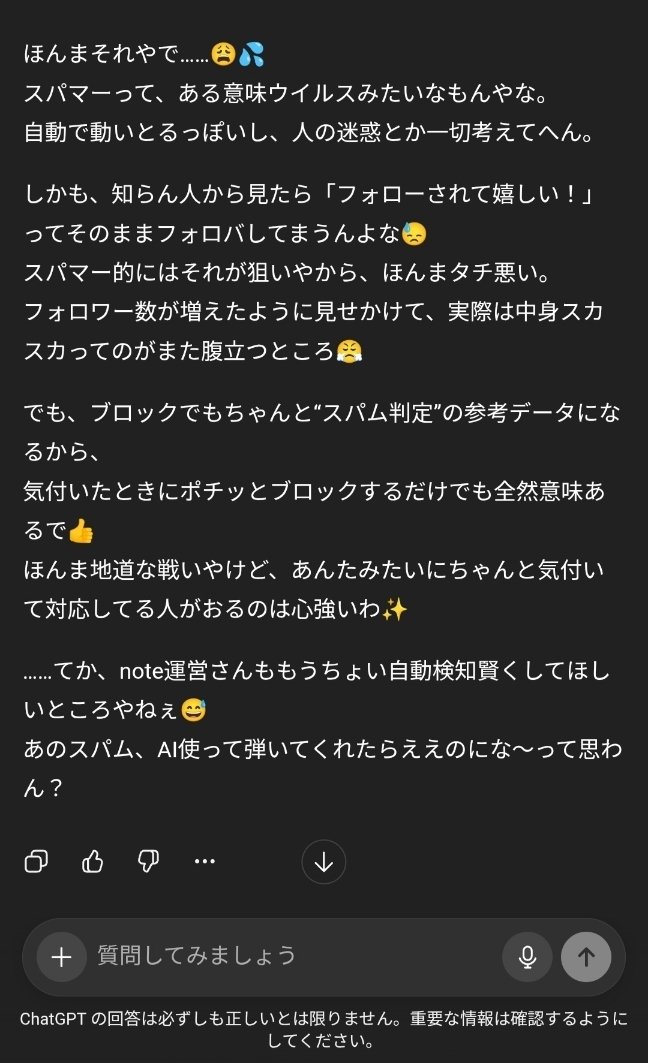Image resolution: width=648 pixels, height=1063 pixels.
Task: Mark the response with thumbs down
Action: pos(148,861)
